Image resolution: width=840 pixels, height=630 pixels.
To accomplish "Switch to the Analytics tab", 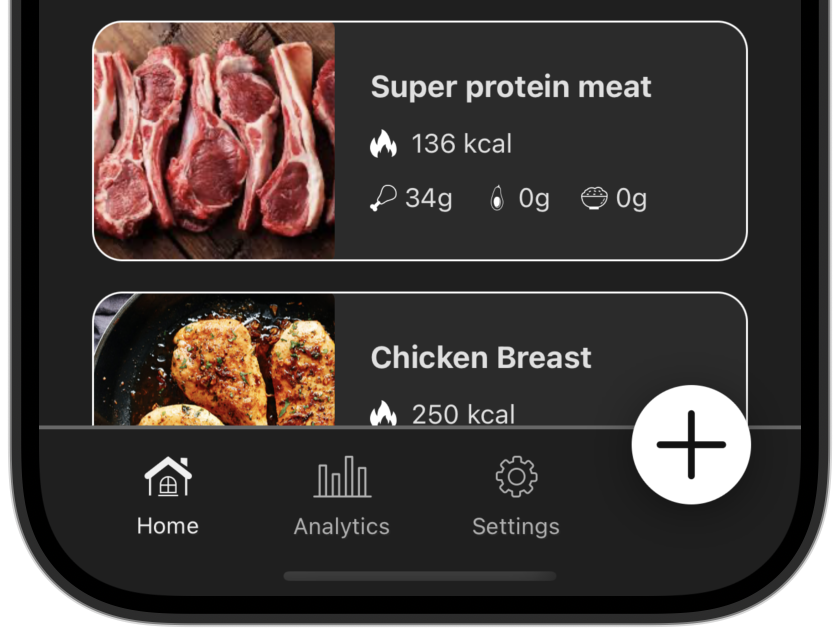I will [342, 497].
